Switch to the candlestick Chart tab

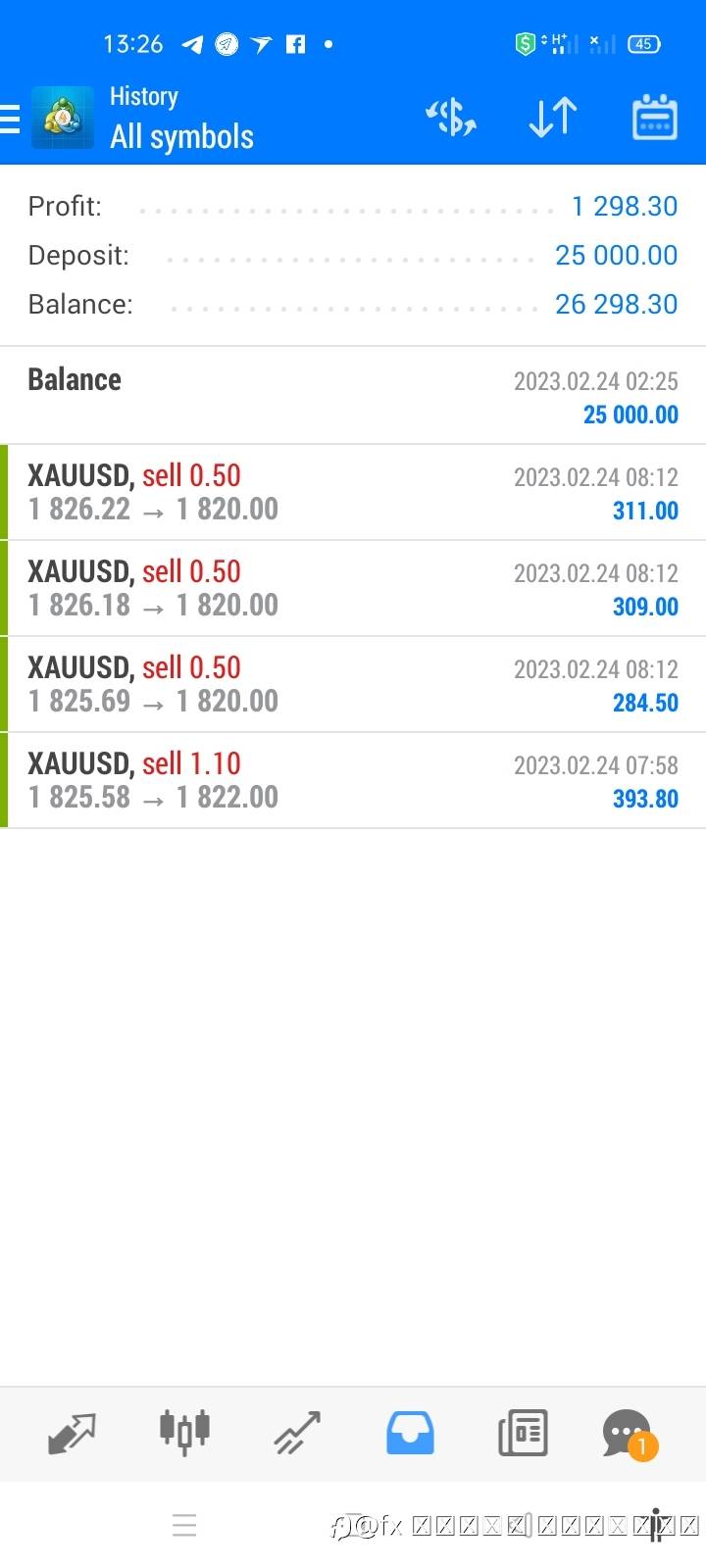(184, 1433)
